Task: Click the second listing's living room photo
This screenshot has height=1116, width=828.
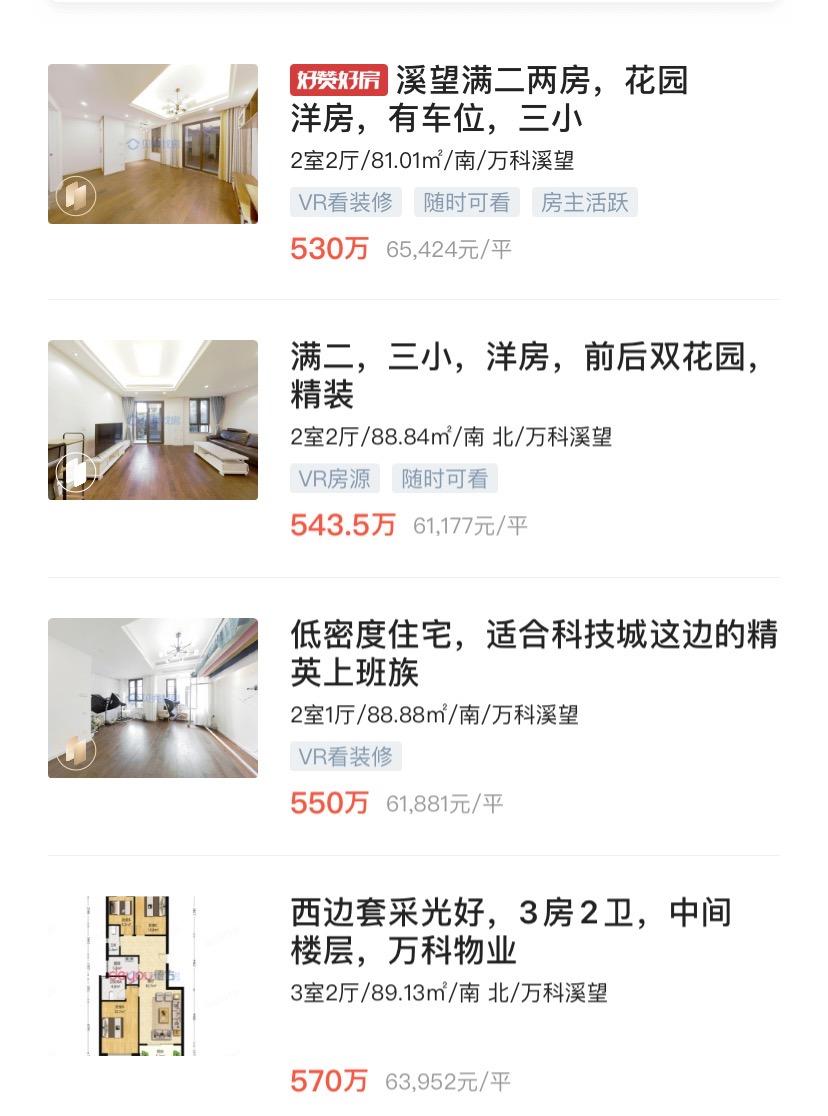Action: point(152,419)
